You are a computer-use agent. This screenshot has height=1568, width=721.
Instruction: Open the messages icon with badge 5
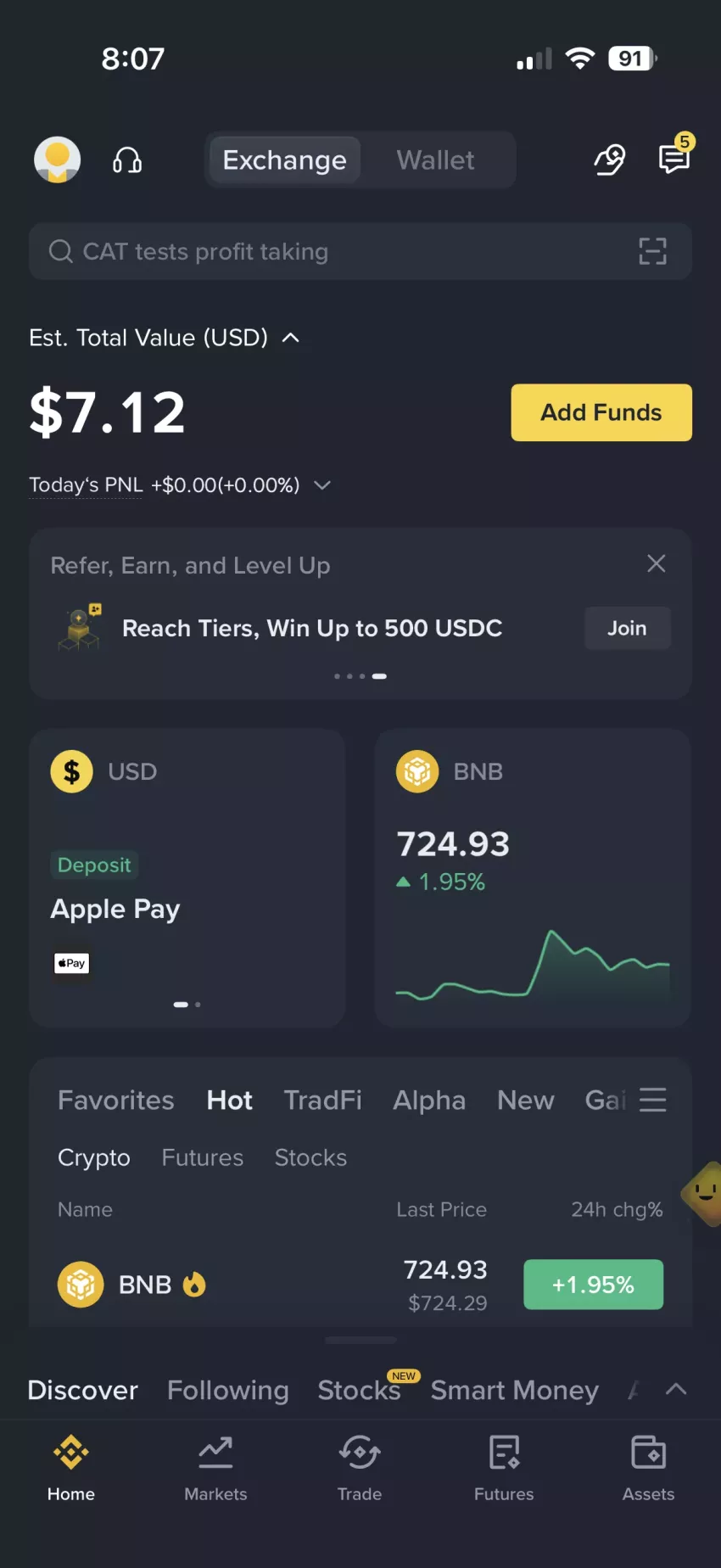coord(675,156)
